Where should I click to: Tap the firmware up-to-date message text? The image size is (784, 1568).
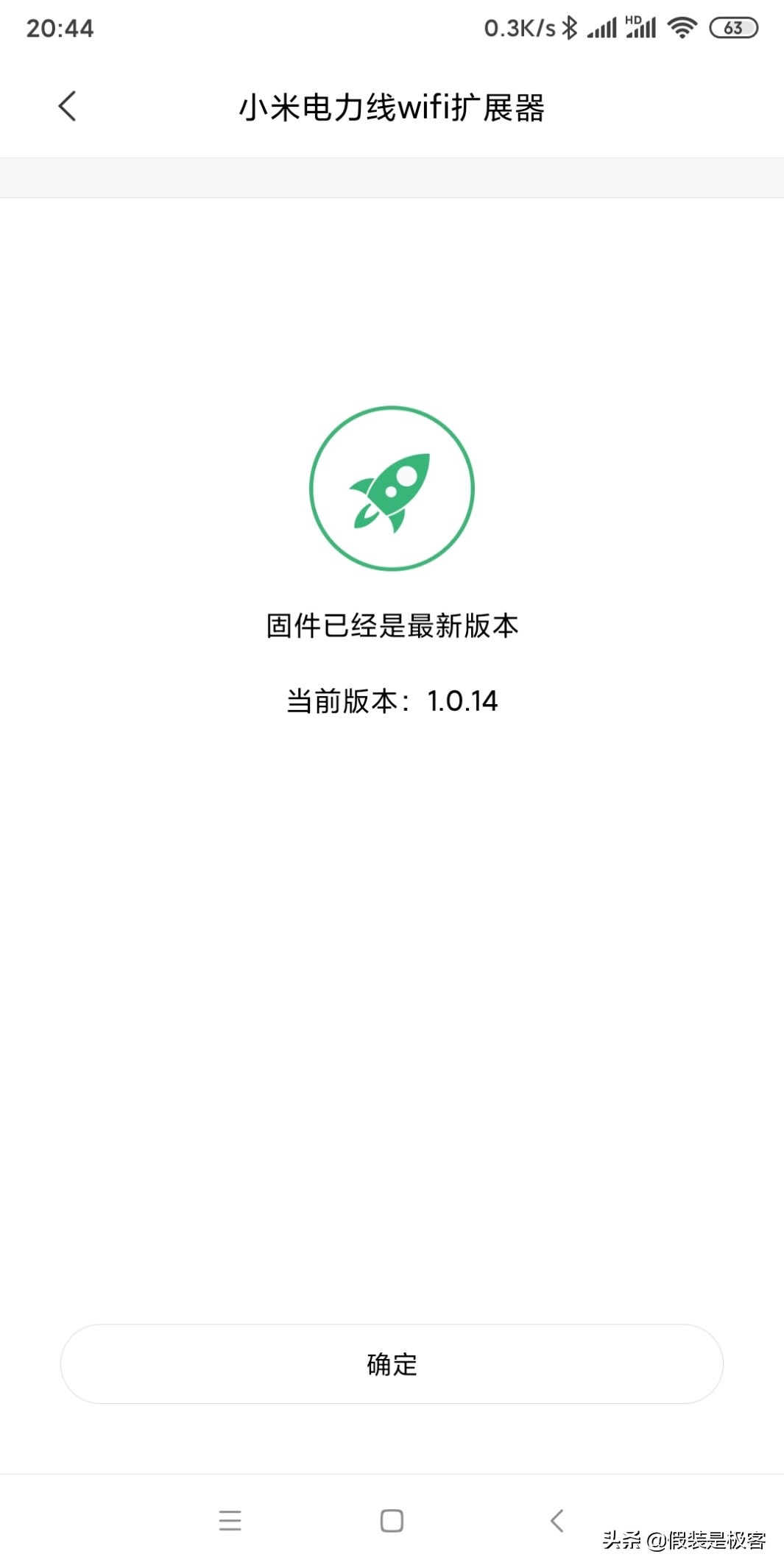(x=392, y=624)
